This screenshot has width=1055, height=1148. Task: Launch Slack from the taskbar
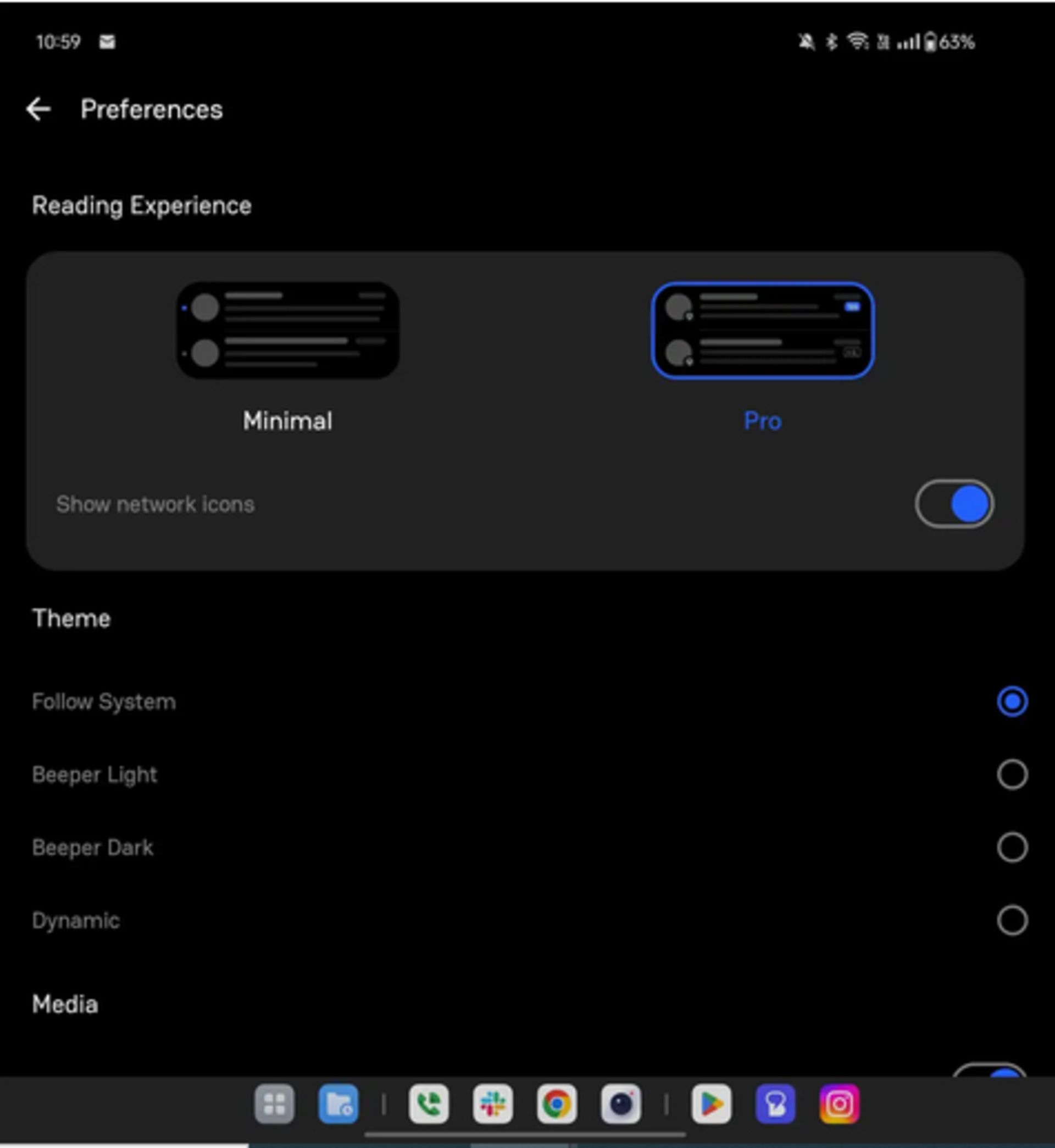tap(493, 1104)
